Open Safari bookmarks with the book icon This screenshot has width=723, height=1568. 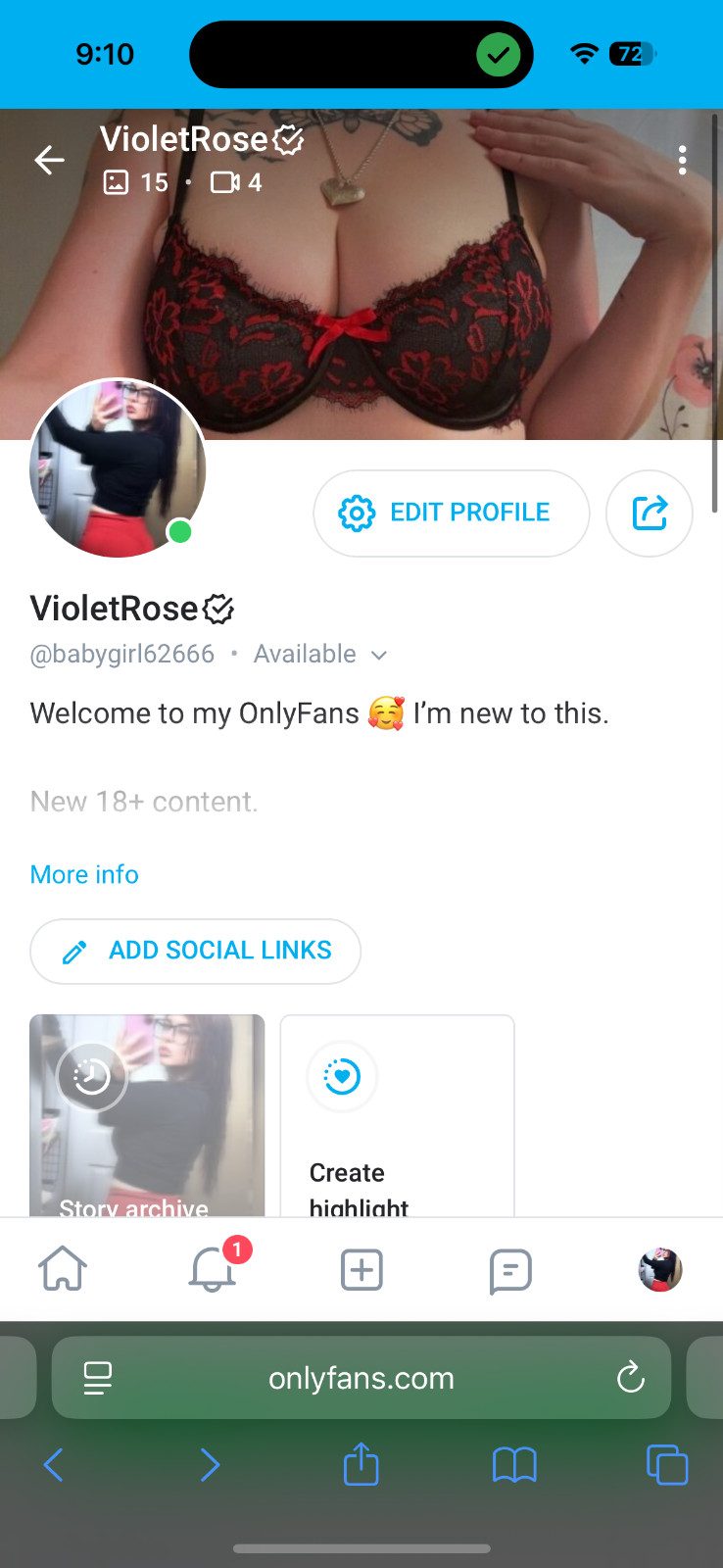(514, 1464)
